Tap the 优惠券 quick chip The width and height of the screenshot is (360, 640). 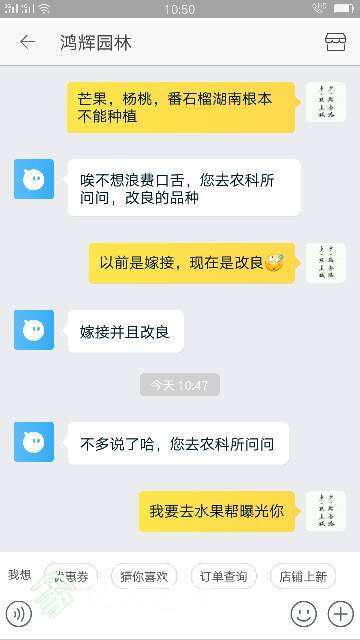click(x=71, y=576)
